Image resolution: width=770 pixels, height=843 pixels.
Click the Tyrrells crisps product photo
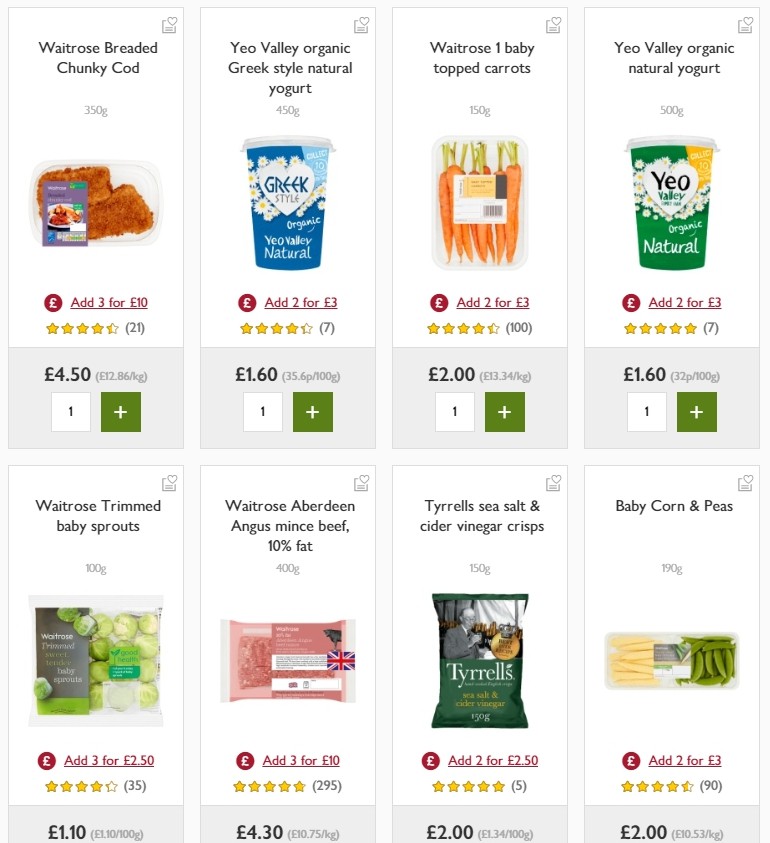click(x=480, y=660)
